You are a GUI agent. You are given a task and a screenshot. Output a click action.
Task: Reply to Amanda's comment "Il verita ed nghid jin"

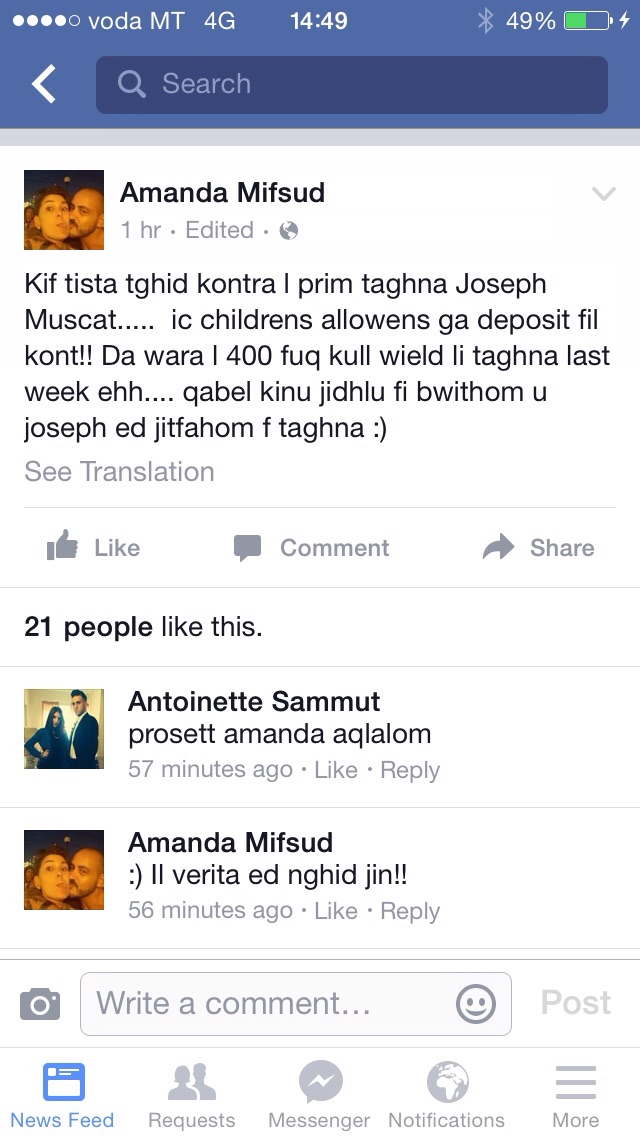click(x=410, y=911)
